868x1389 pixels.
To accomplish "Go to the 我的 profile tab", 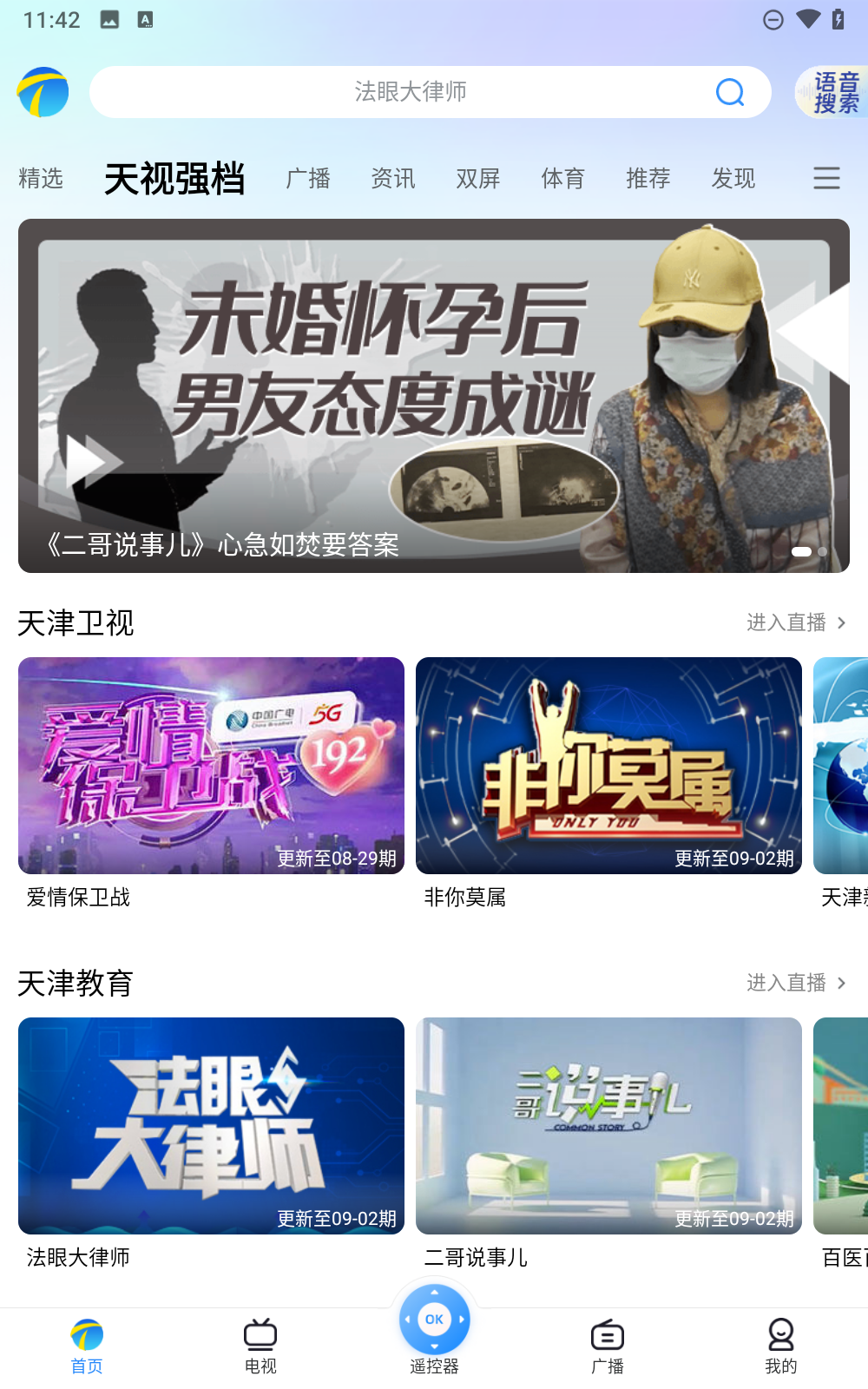I will (781, 1346).
